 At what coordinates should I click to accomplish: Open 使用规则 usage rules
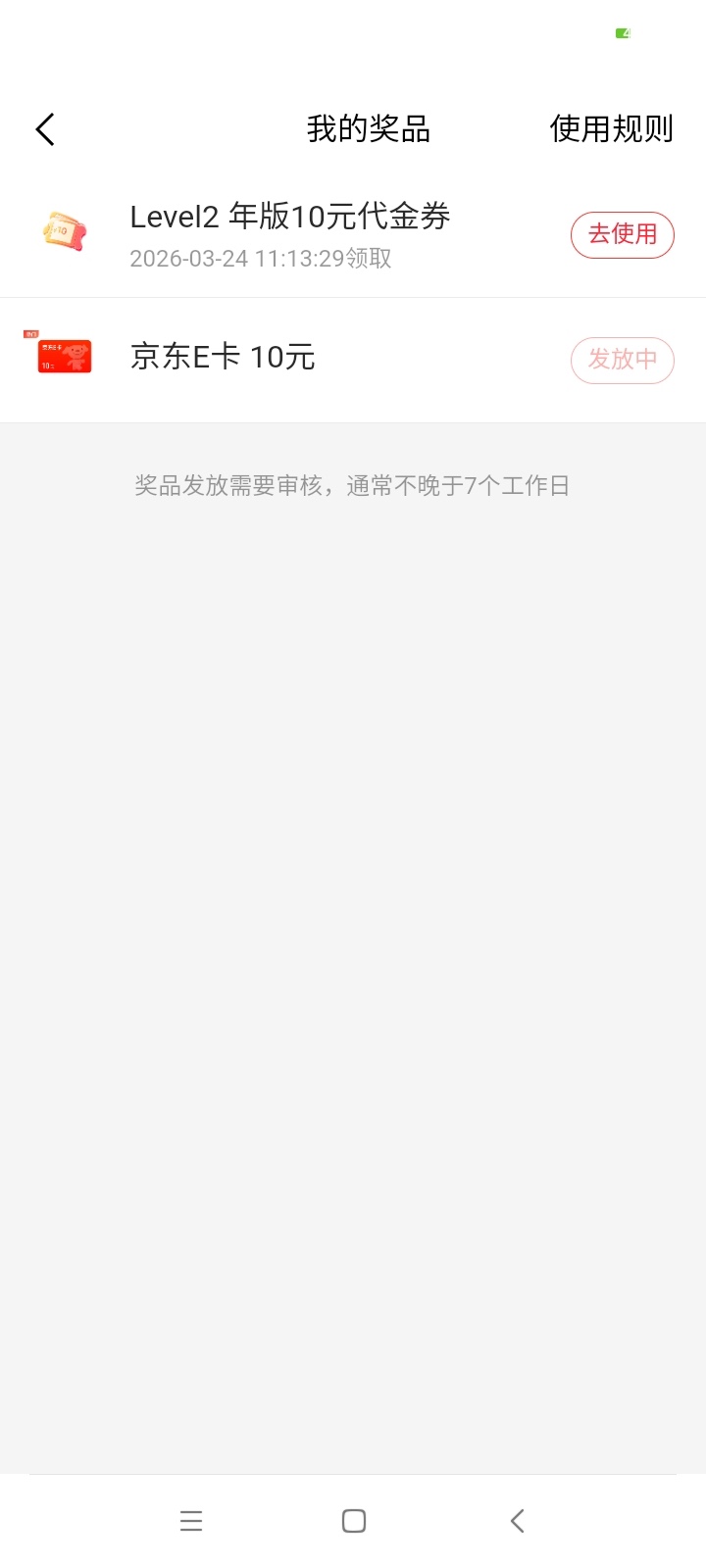tap(611, 129)
